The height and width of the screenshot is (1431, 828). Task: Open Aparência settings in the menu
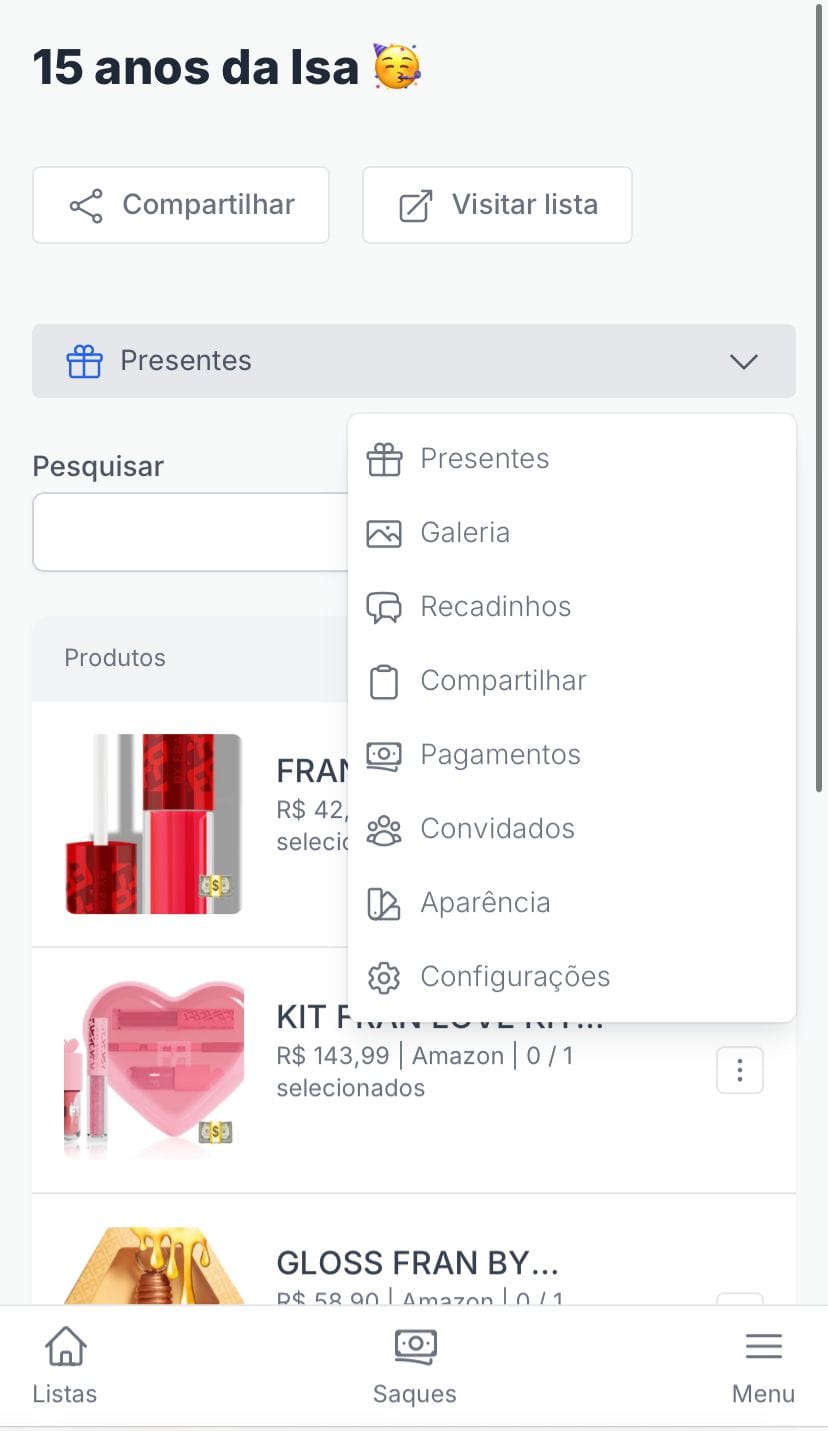572,903
